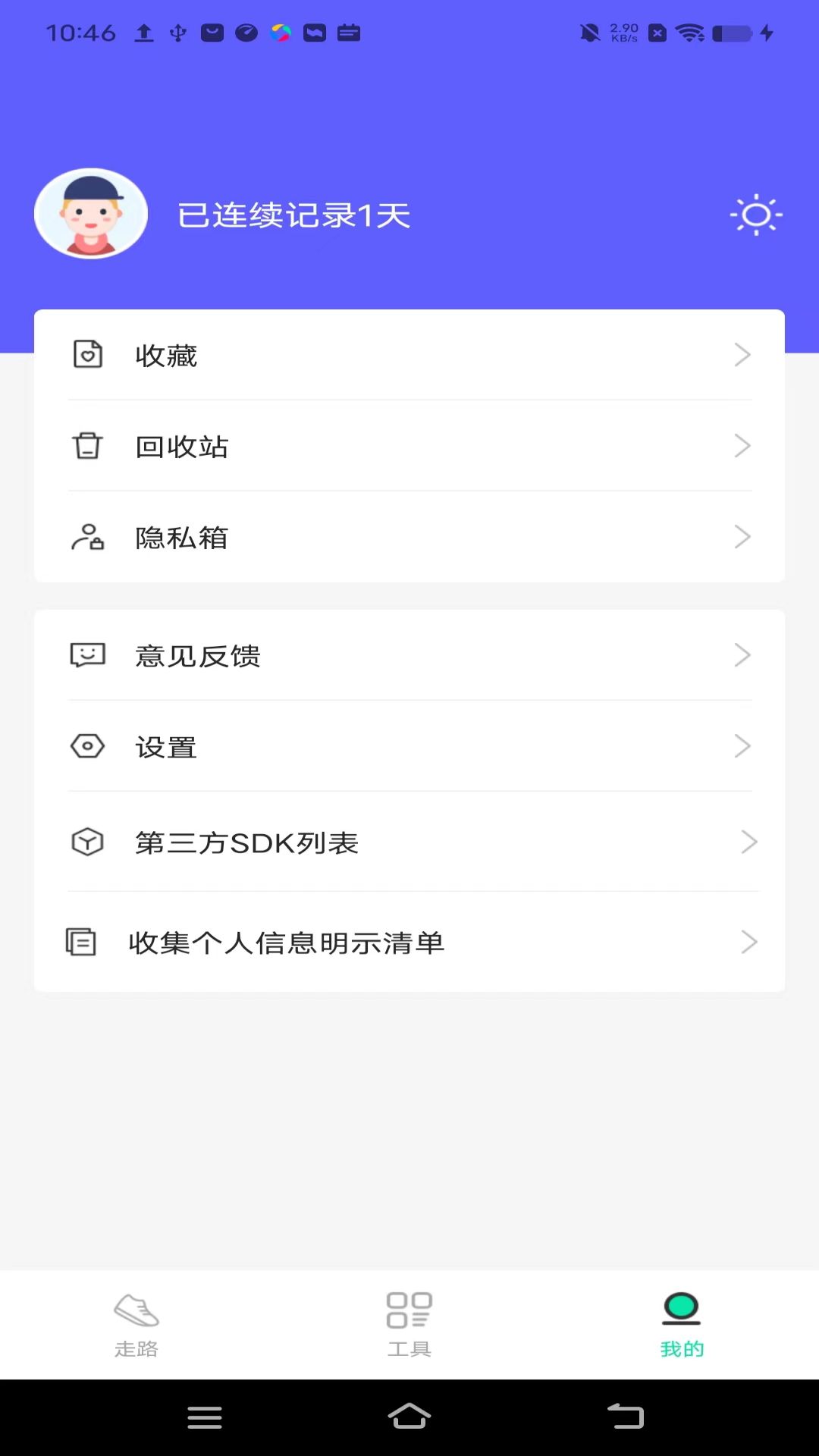Click the 意见反馈 feedback smiley icon
819x1456 pixels.
coord(87,655)
